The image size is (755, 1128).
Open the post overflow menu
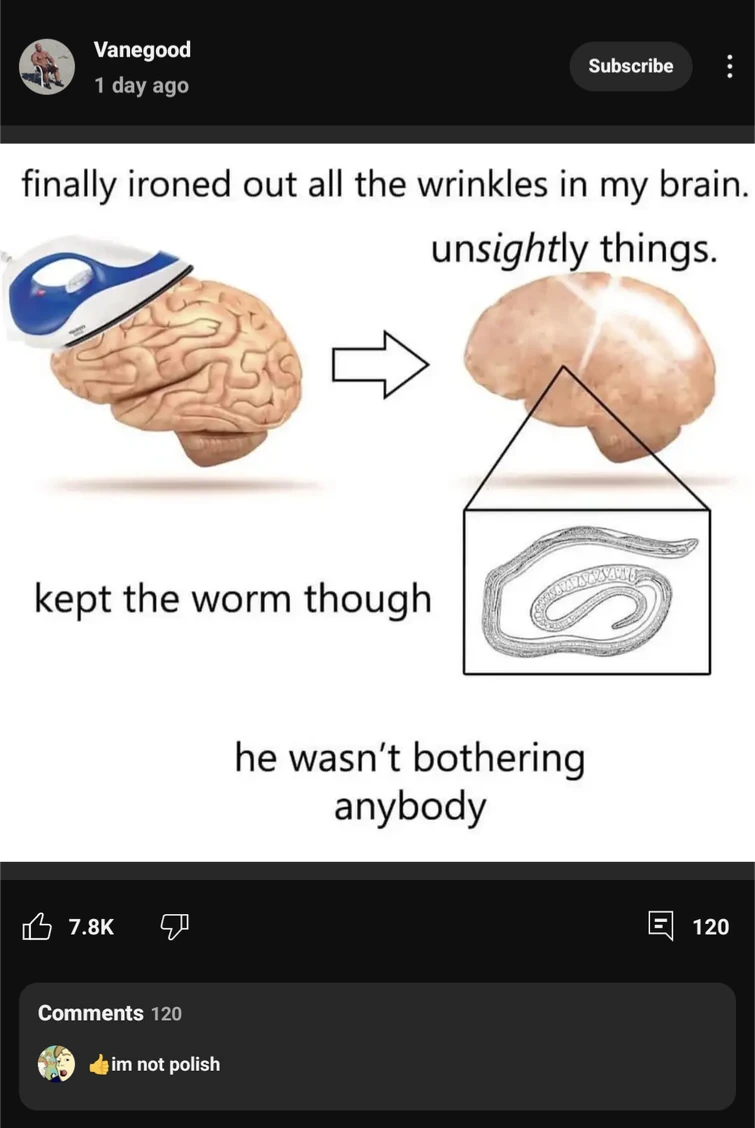pyautogui.click(x=727, y=66)
